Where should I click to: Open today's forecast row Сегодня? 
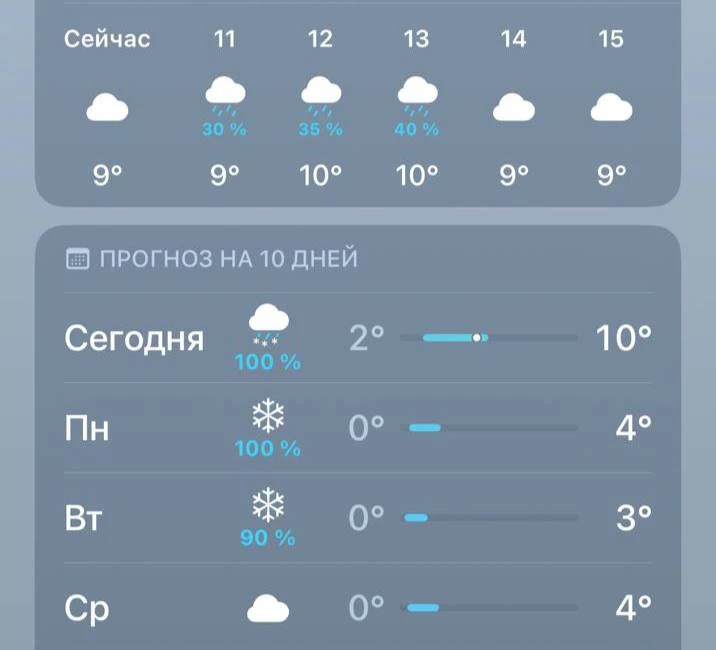tap(358, 339)
